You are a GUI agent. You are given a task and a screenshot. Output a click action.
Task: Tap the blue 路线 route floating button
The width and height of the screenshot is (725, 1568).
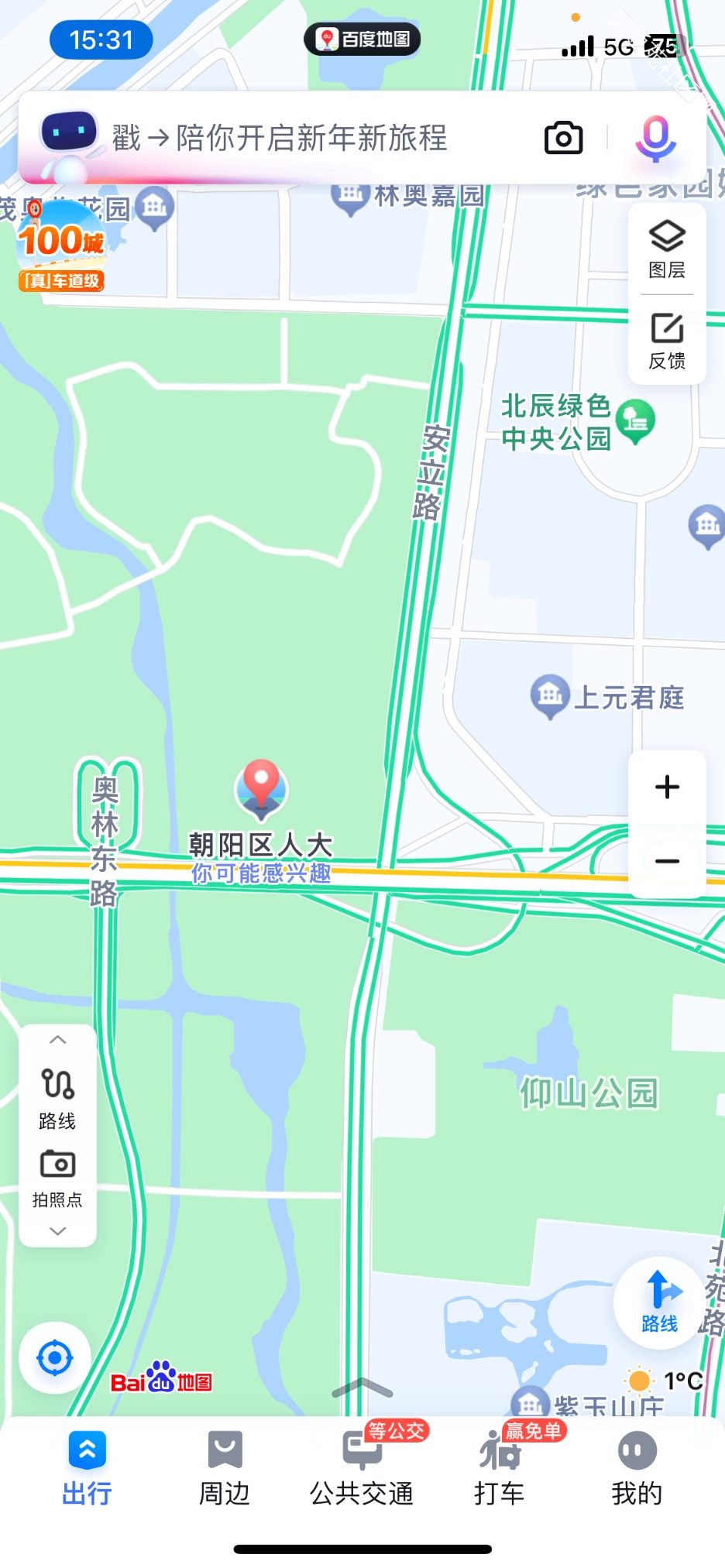pyautogui.click(x=659, y=1303)
